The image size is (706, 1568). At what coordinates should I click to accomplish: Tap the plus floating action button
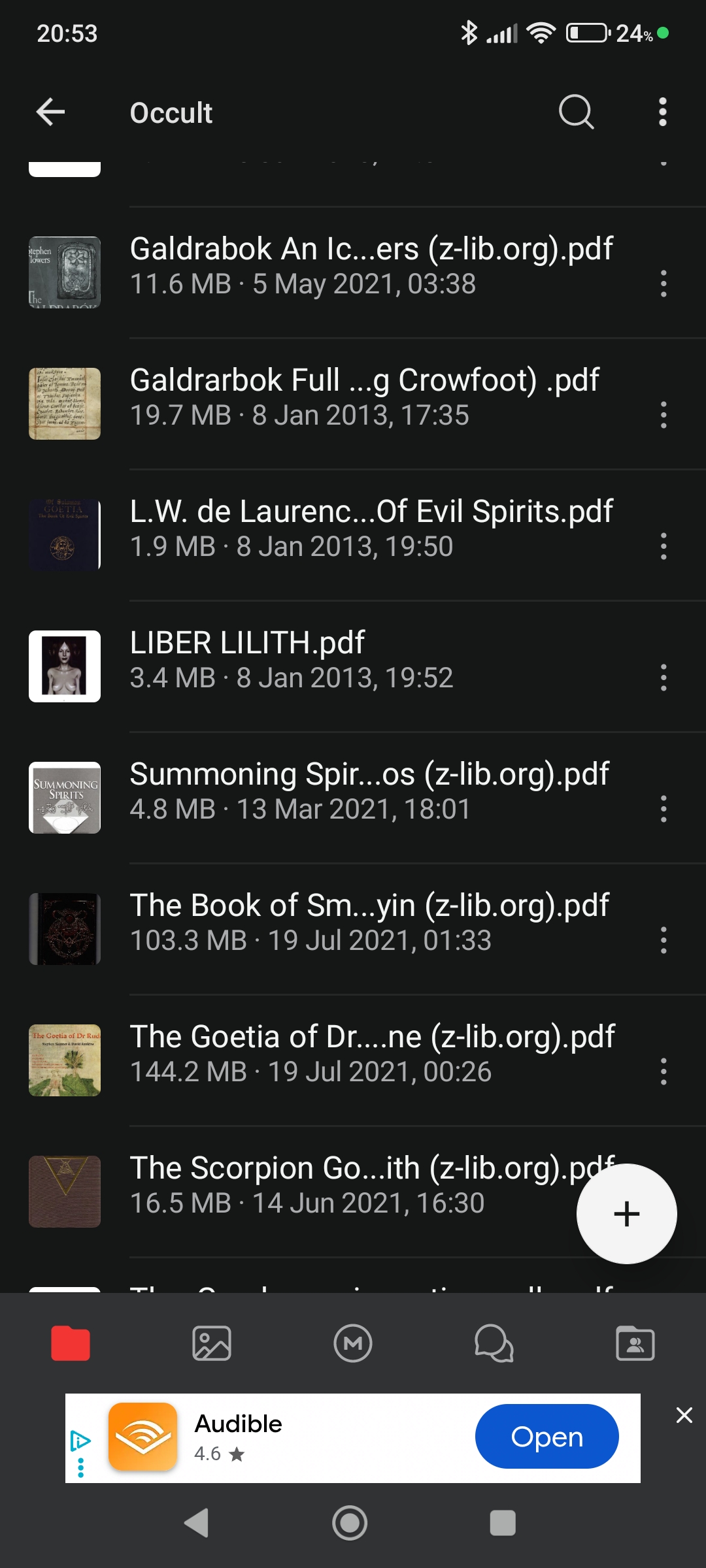(x=626, y=1214)
